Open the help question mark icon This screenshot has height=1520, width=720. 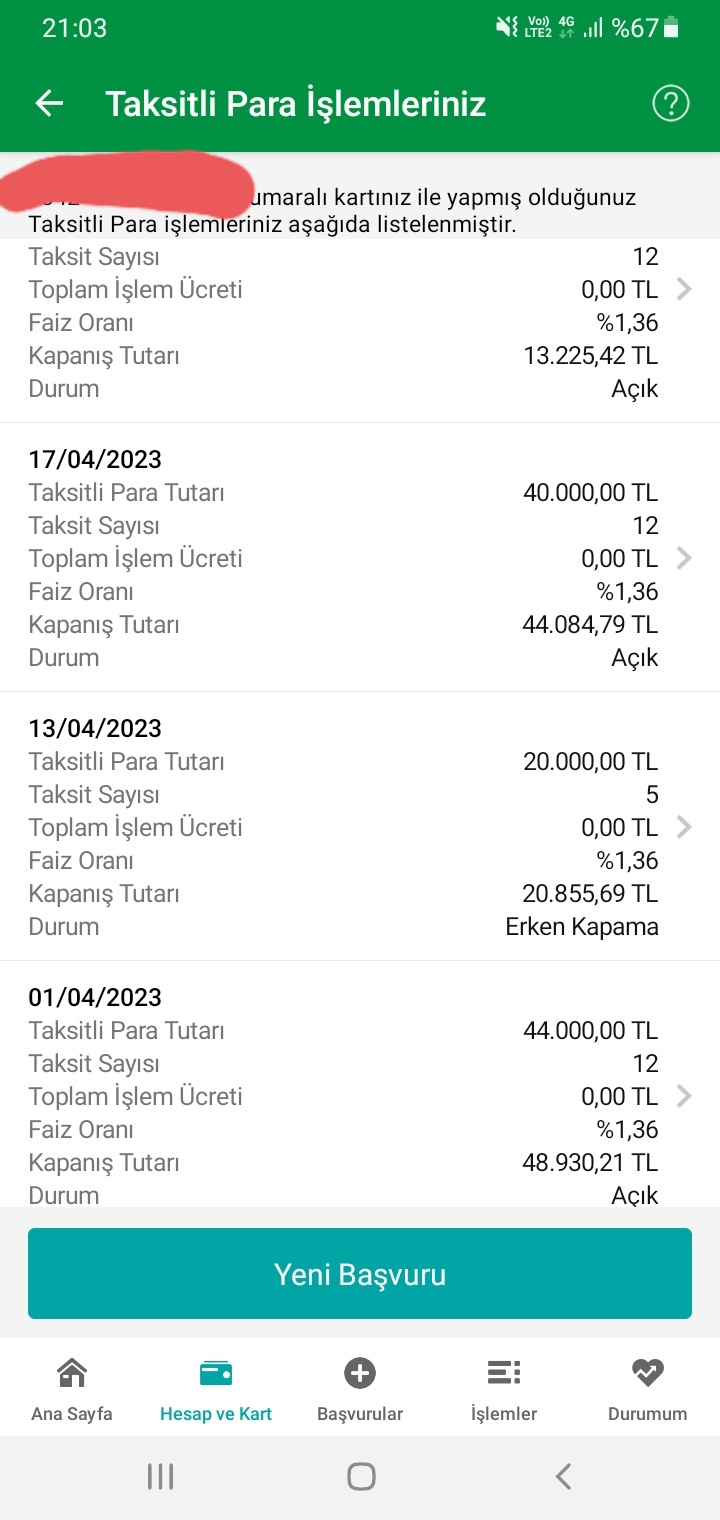point(671,103)
